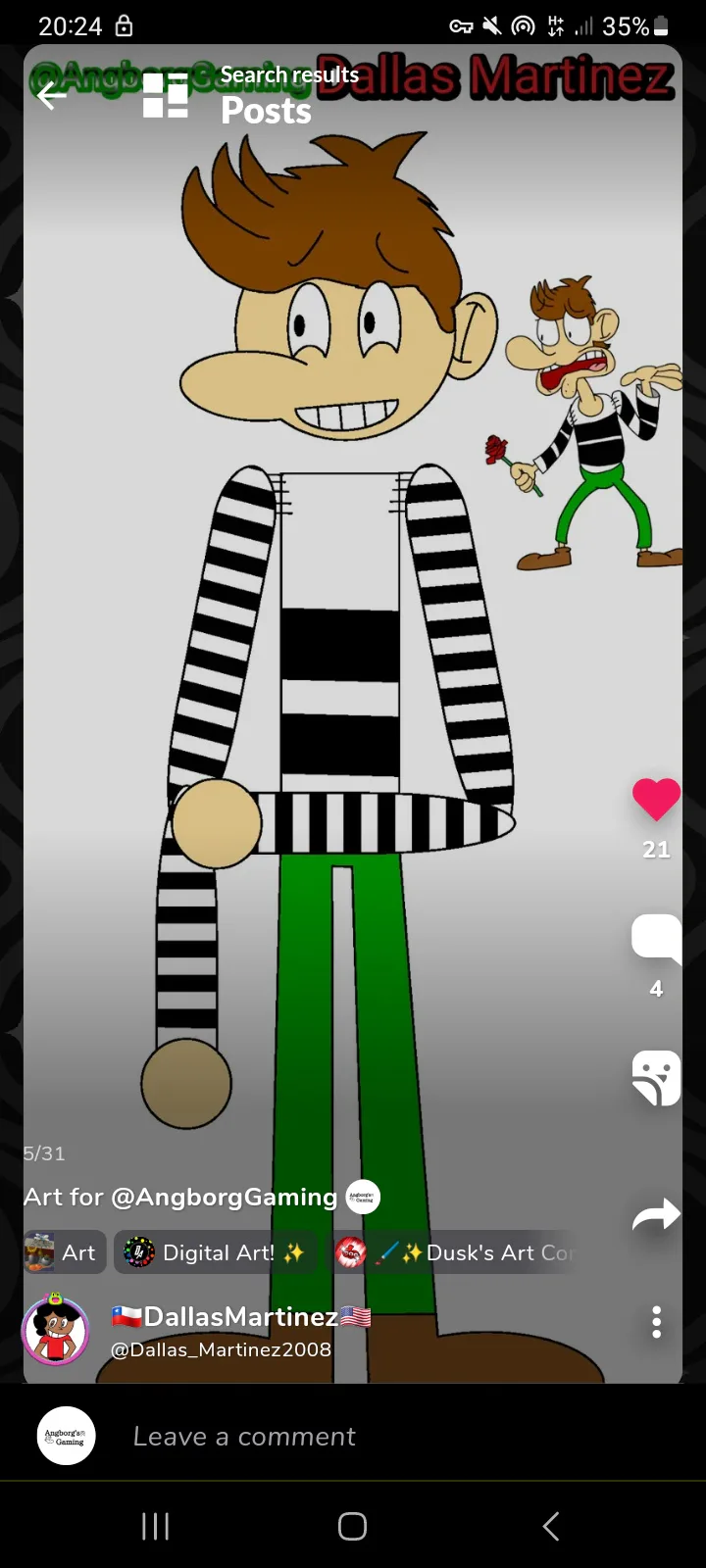Open the @Dallas_Martinez2008 username

coord(221,1349)
